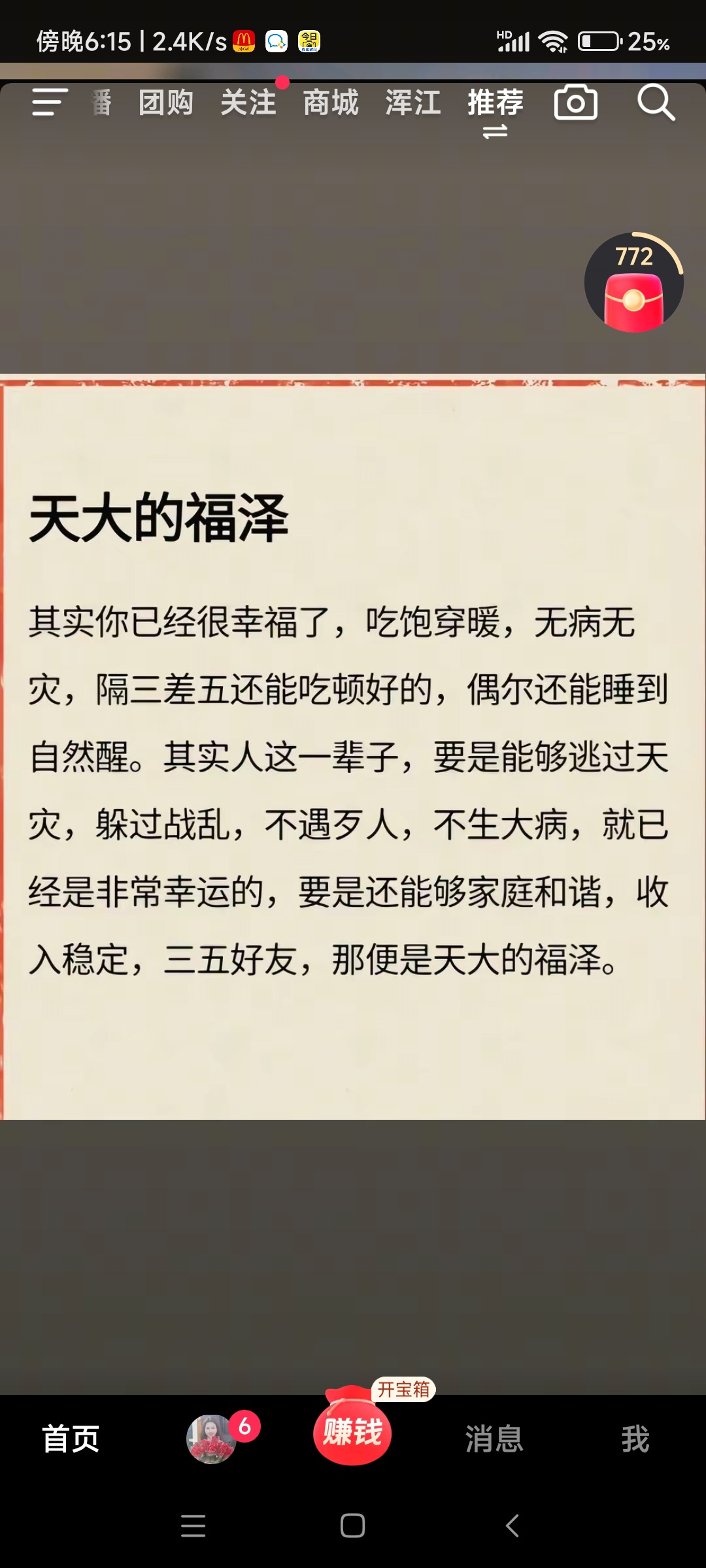The image size is (706, 1568).
Task: Go to the system home screen
Action: coord(352,1526)
